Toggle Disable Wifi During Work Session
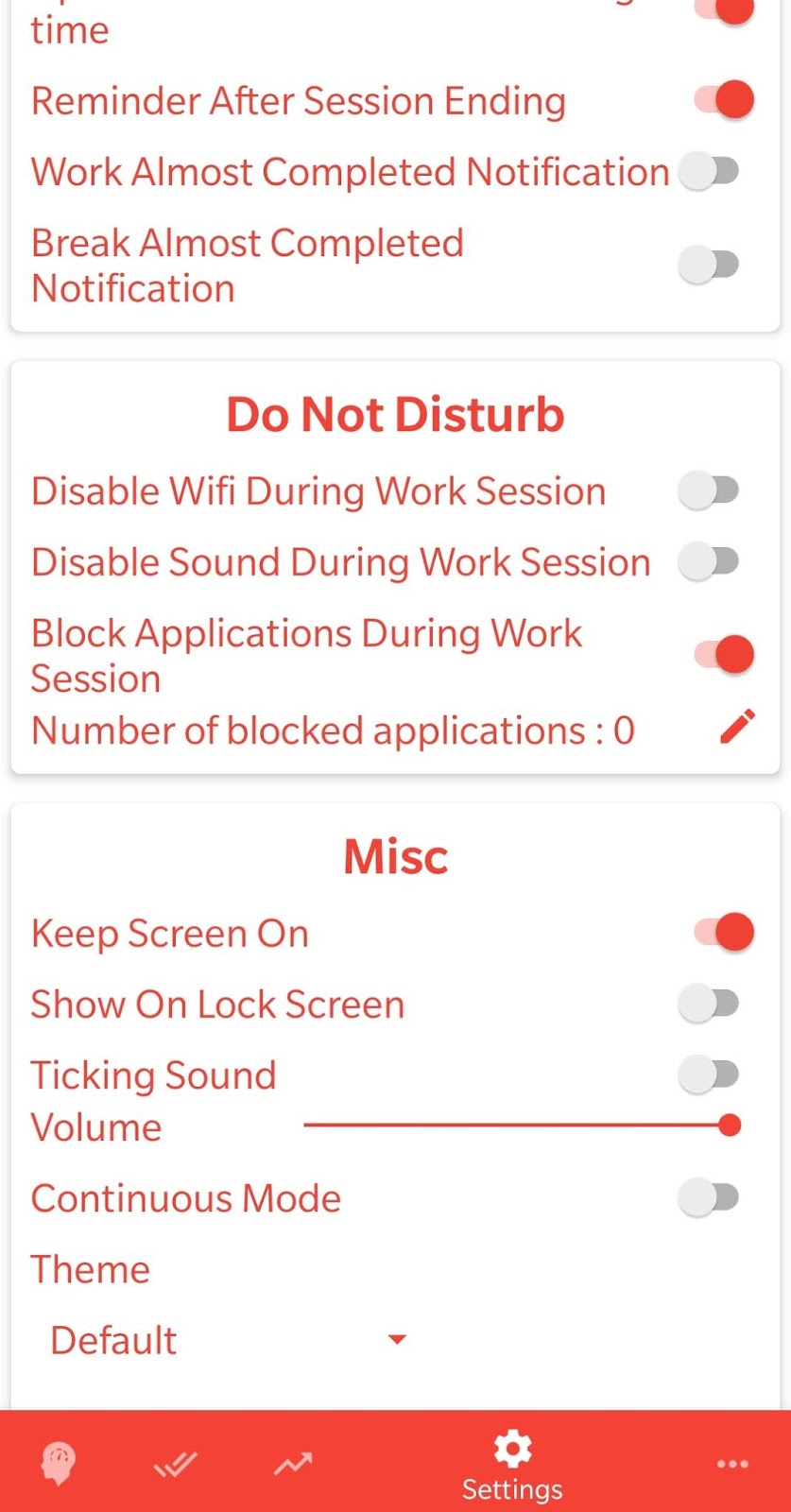Viewport: 791px width, 1512px height. tap(709, 491)
